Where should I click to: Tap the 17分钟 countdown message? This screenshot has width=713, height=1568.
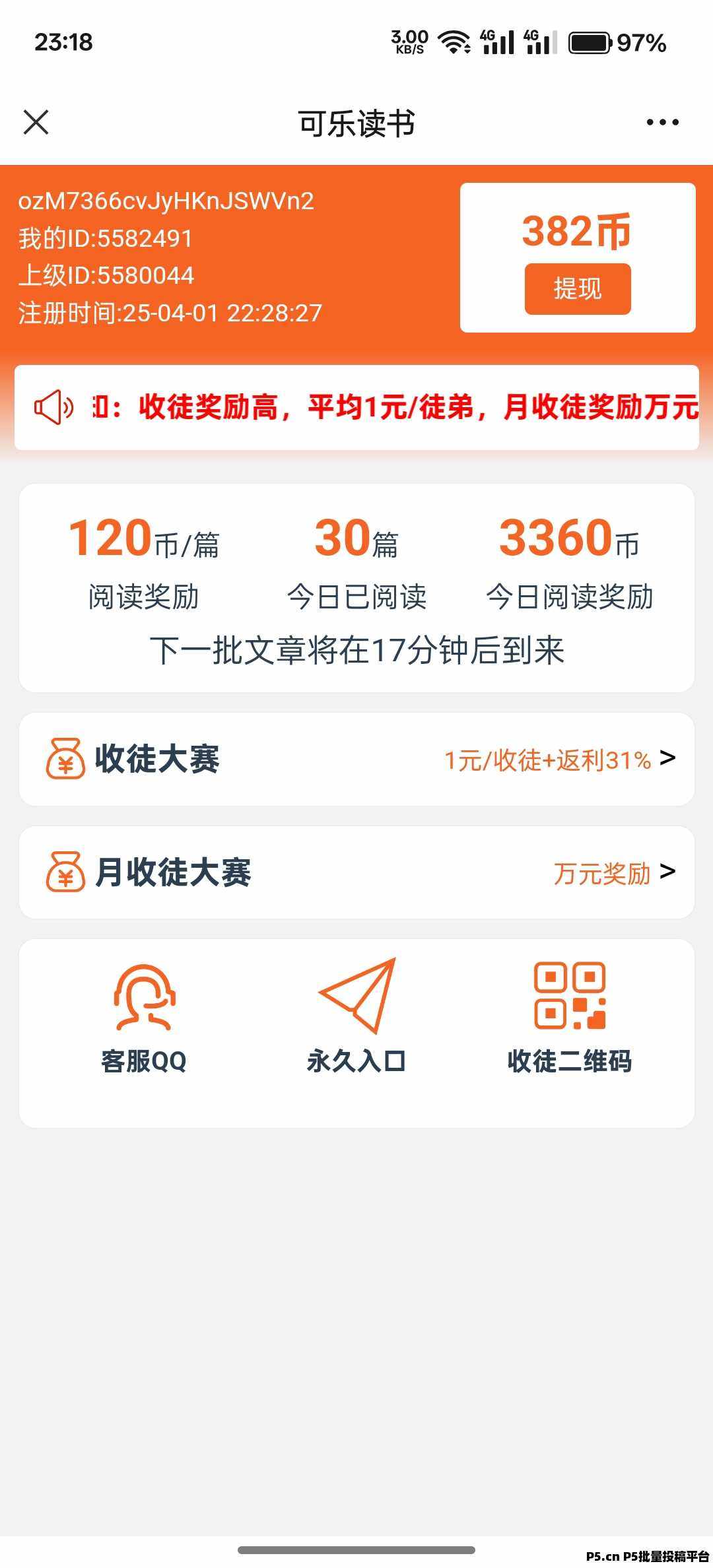click(x=356, y=650)
